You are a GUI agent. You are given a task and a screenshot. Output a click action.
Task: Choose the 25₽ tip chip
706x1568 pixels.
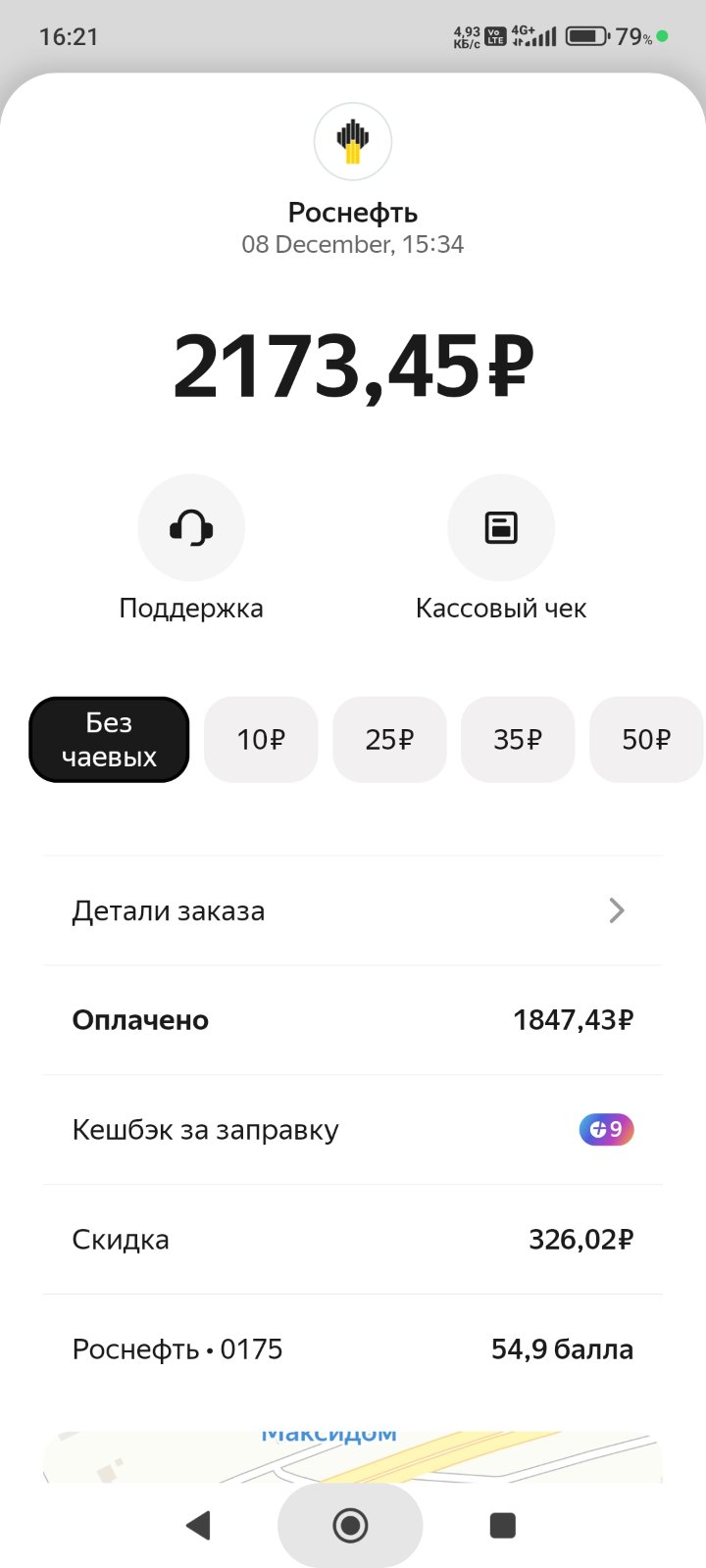[x=389, y=740]
